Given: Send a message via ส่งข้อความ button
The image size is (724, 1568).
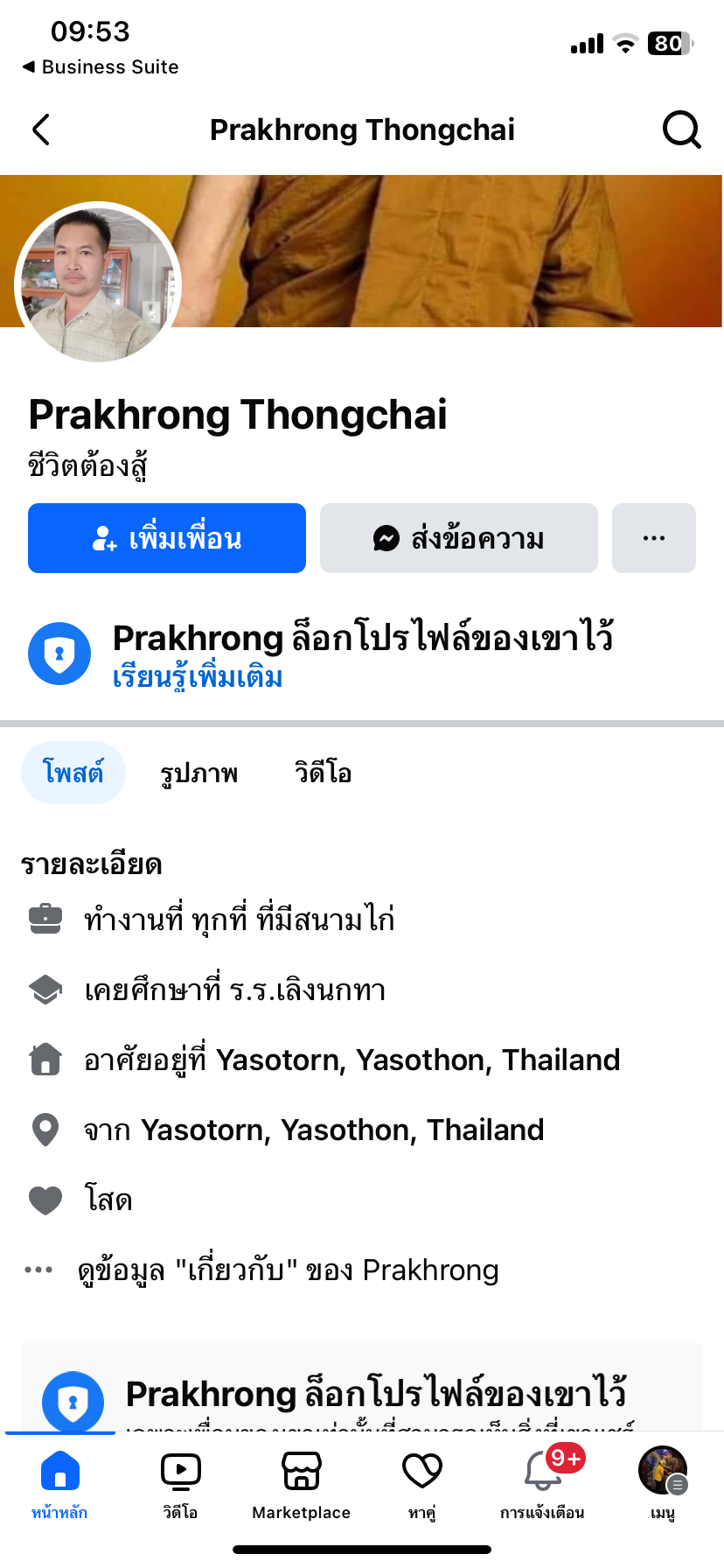Looking at the screenshot, I should click(x=459, y=538).
